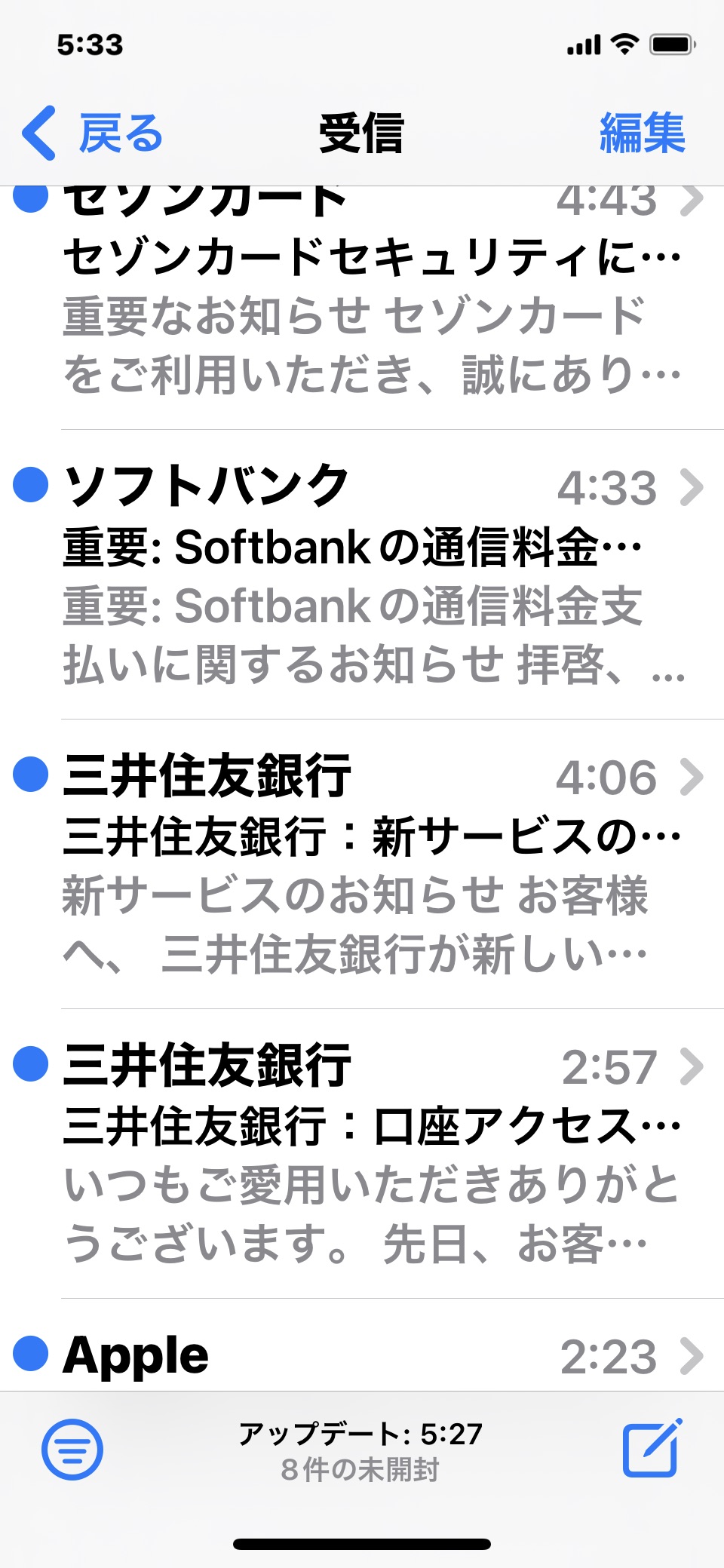
Task: Open the ソフトバンク email from 4:33
Action: [362, 575]
